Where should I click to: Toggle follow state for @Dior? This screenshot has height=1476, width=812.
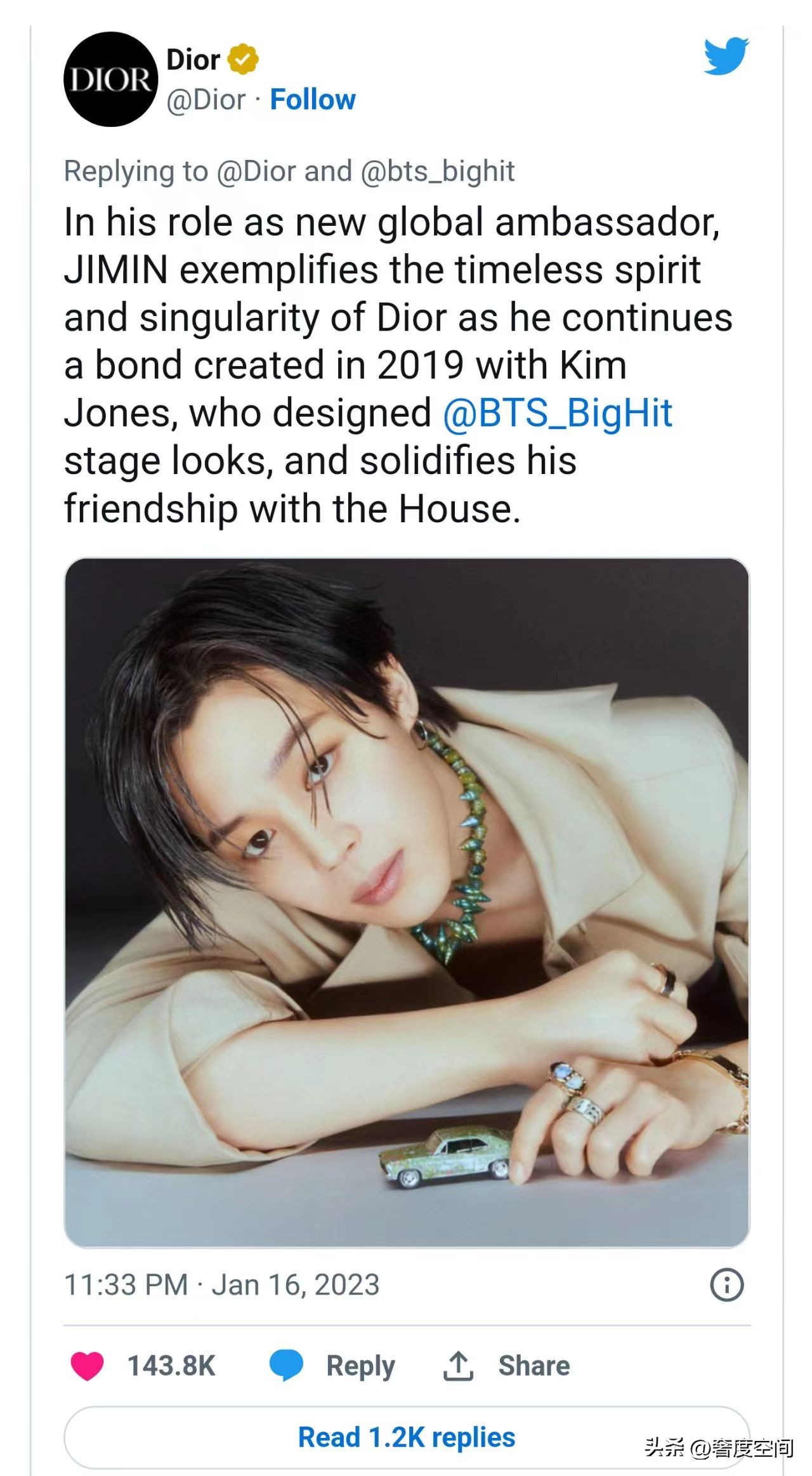(313, 98)
